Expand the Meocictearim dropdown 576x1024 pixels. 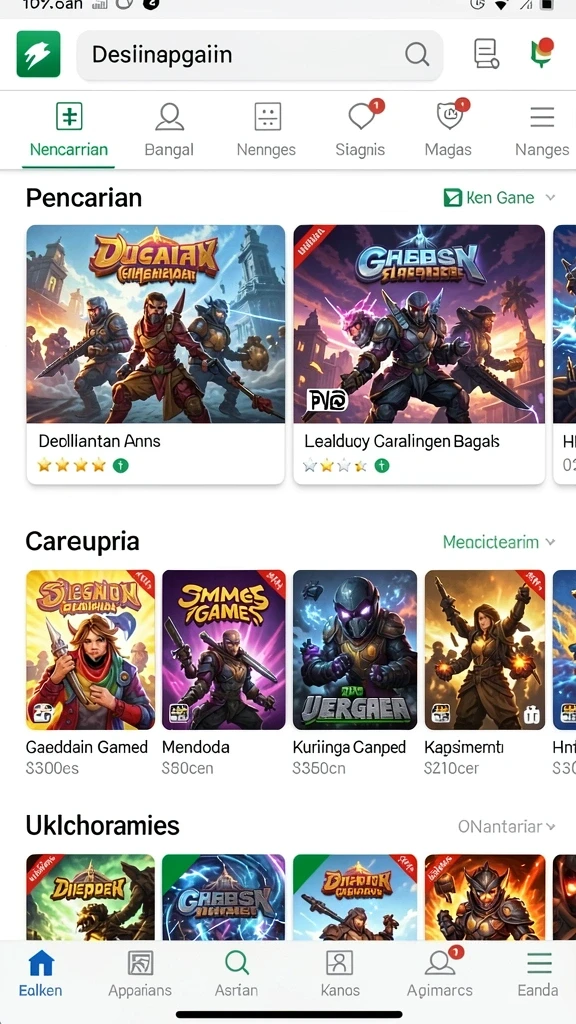500,542
